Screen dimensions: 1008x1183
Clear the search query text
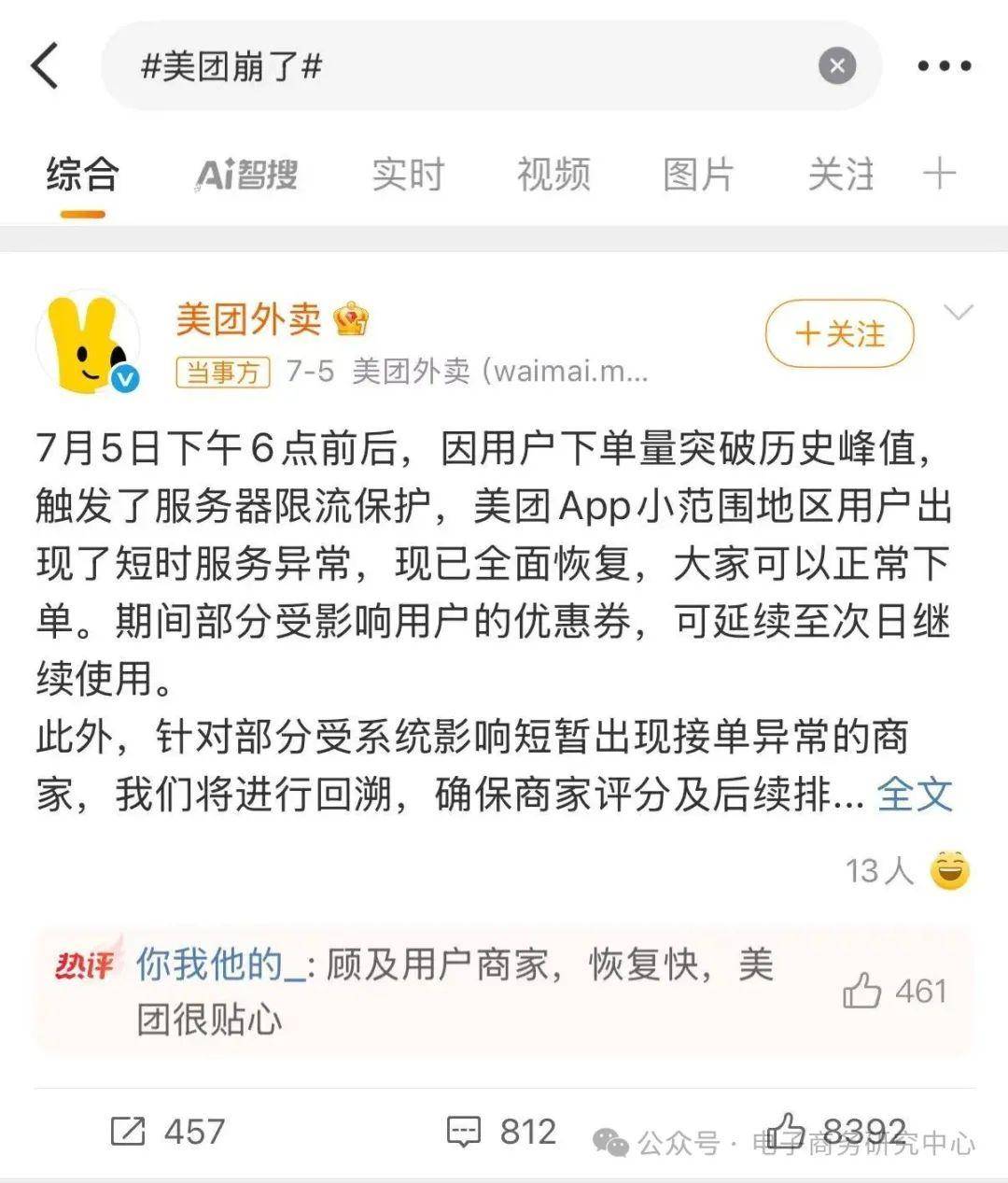point(836,66)
